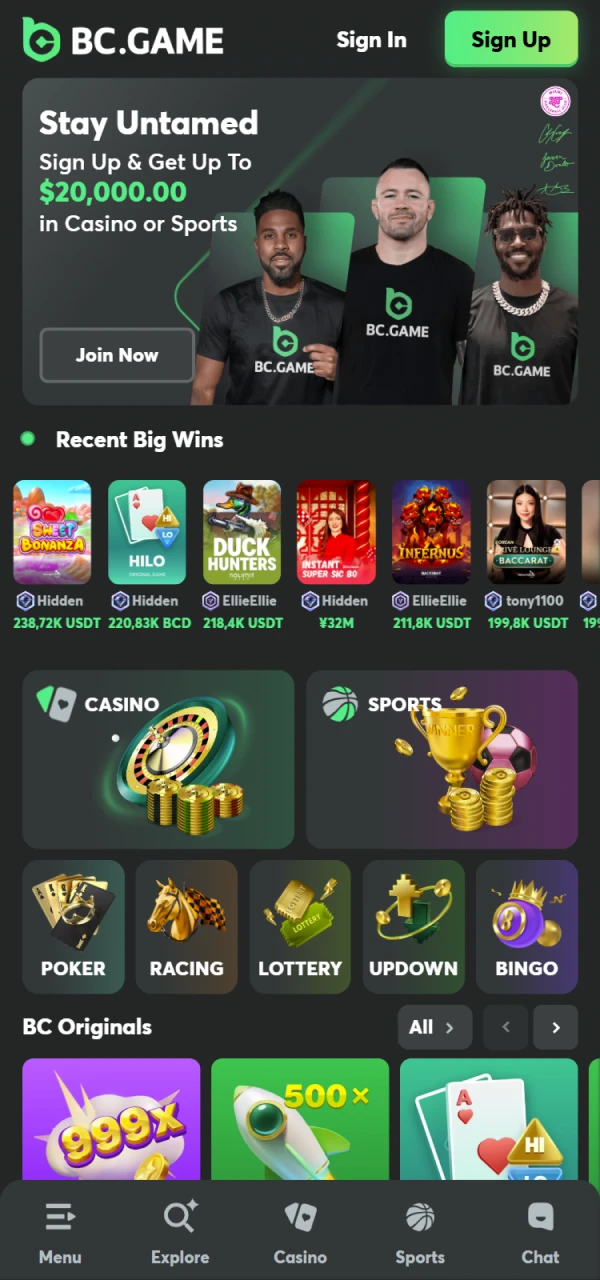Select the Lottery tile

point(300,926)
